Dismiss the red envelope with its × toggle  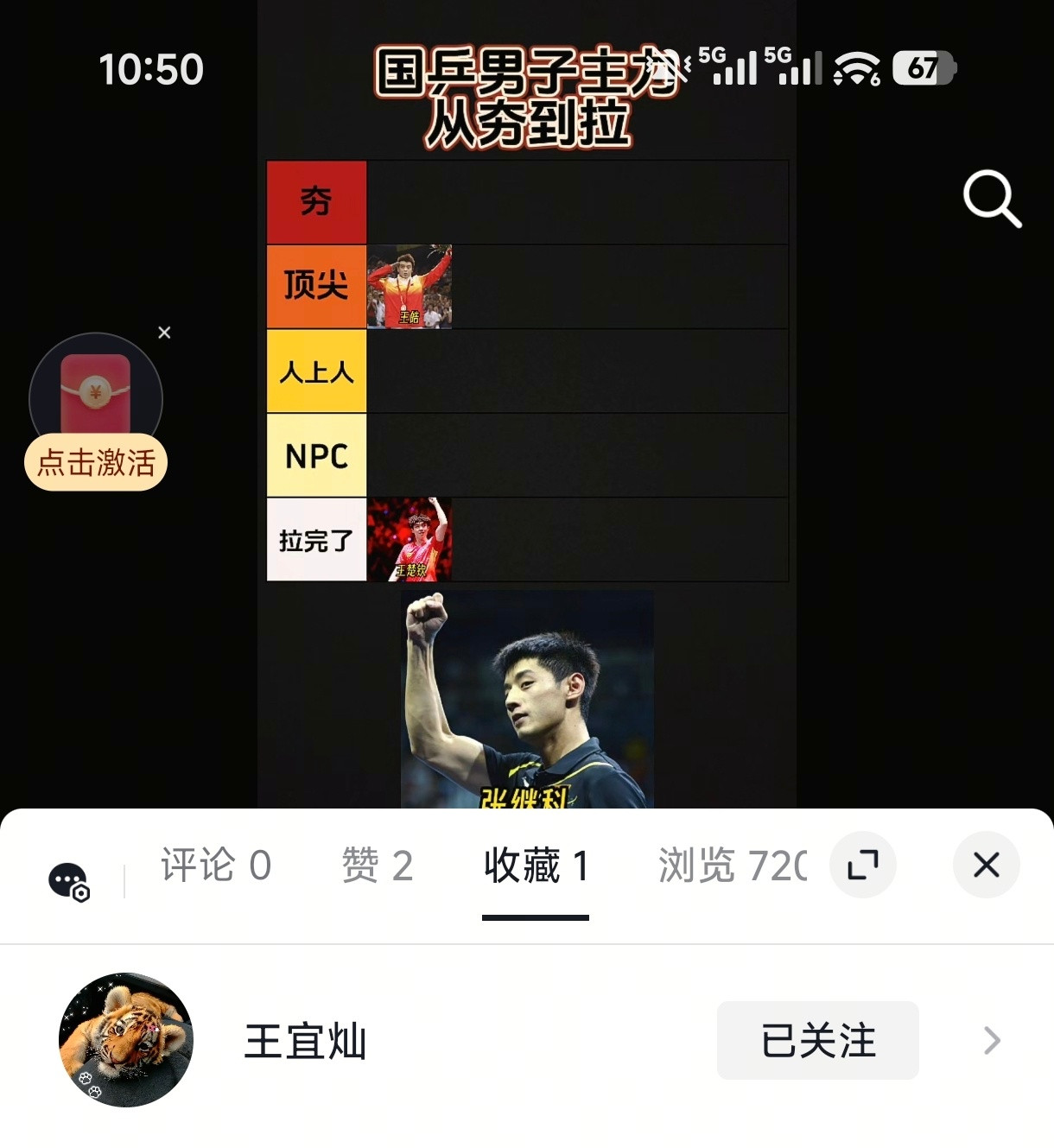pyautogui.click(x=164, y=332)
